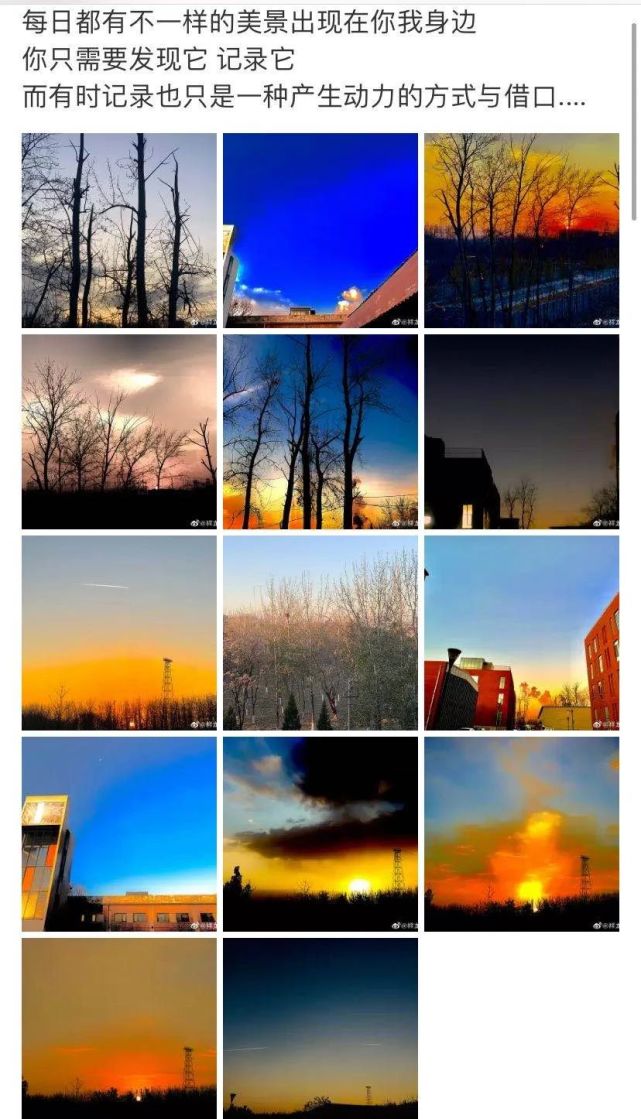Viewport: 641px width, 1119px height.
Task: Open the photo of bare trees against gray dusk
Action: tap(119, 230)
